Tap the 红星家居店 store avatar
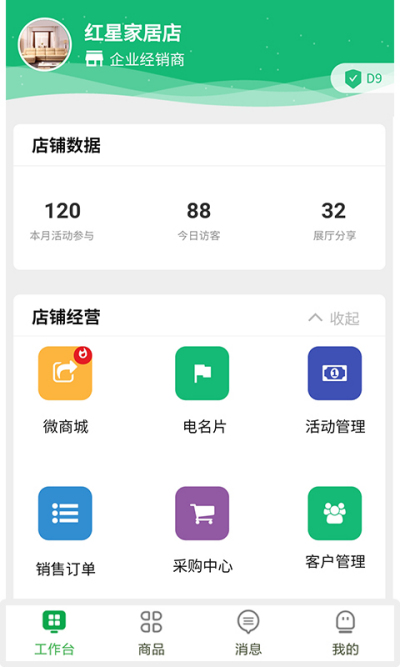 [x=45, y=44]
